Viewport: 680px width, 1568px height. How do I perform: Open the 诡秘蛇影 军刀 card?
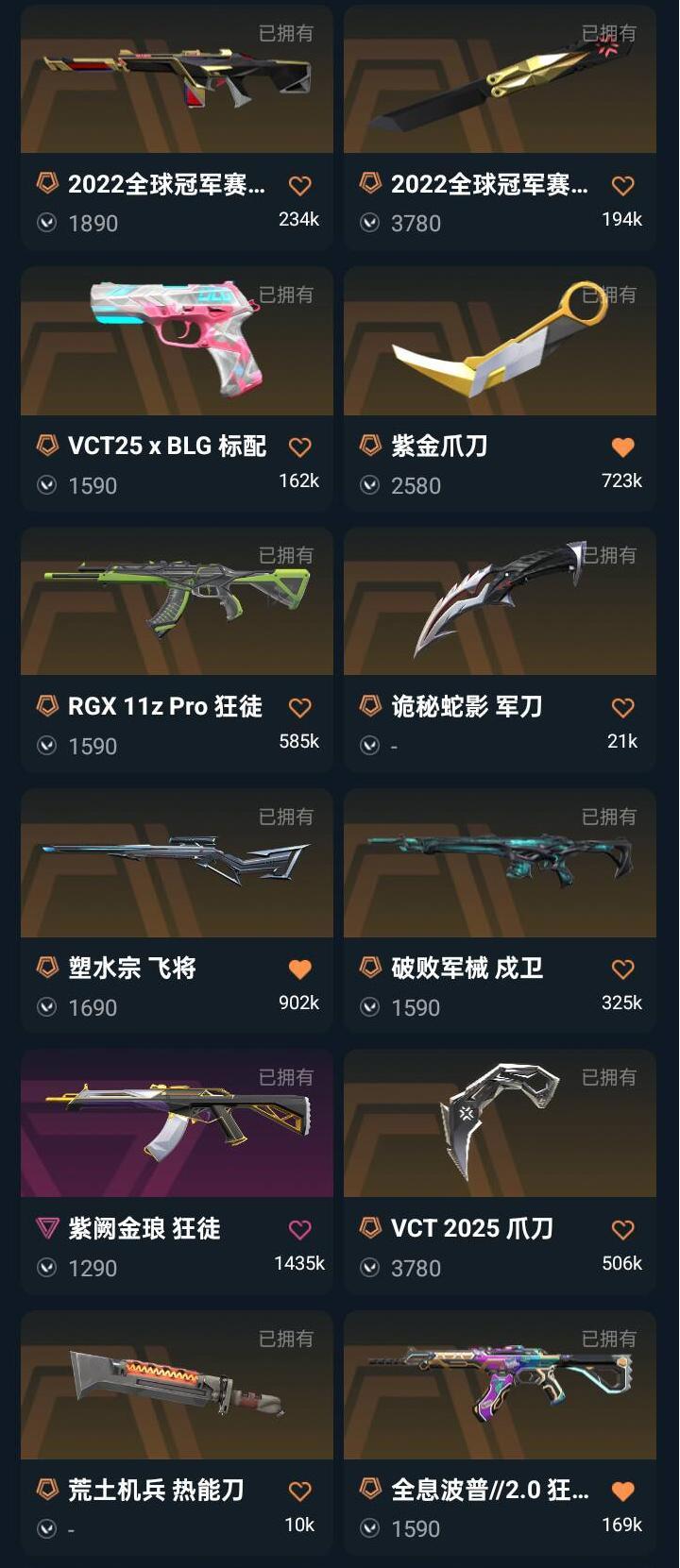[500, 602]
